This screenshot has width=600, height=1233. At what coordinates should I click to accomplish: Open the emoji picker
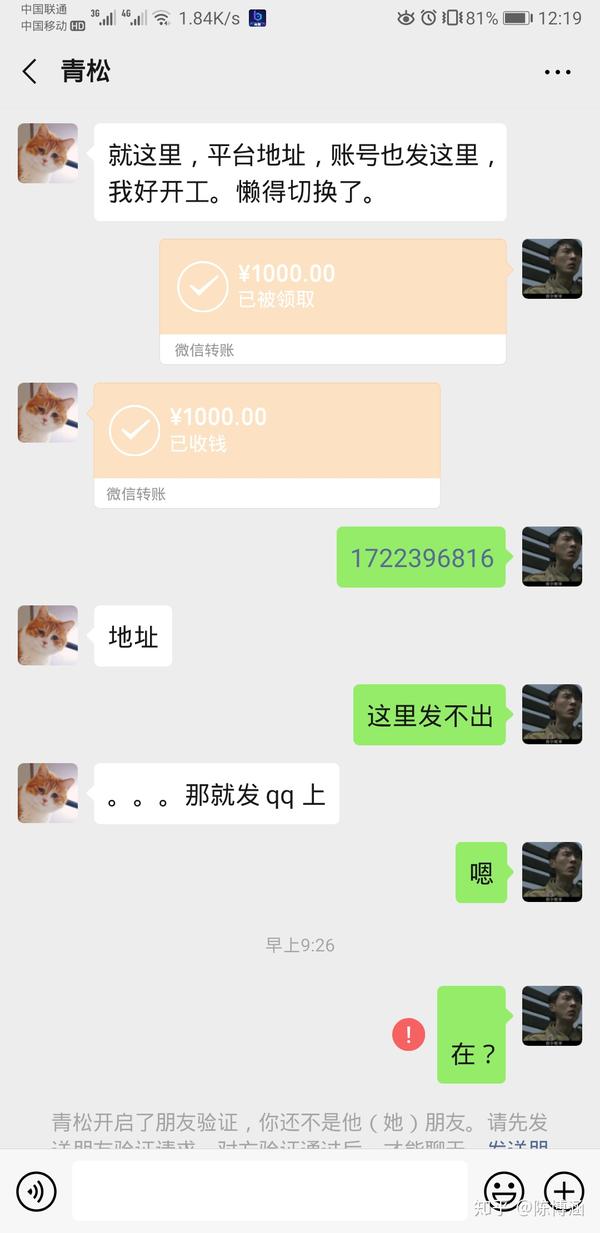pyautogui.click(x=504, y=1191)
